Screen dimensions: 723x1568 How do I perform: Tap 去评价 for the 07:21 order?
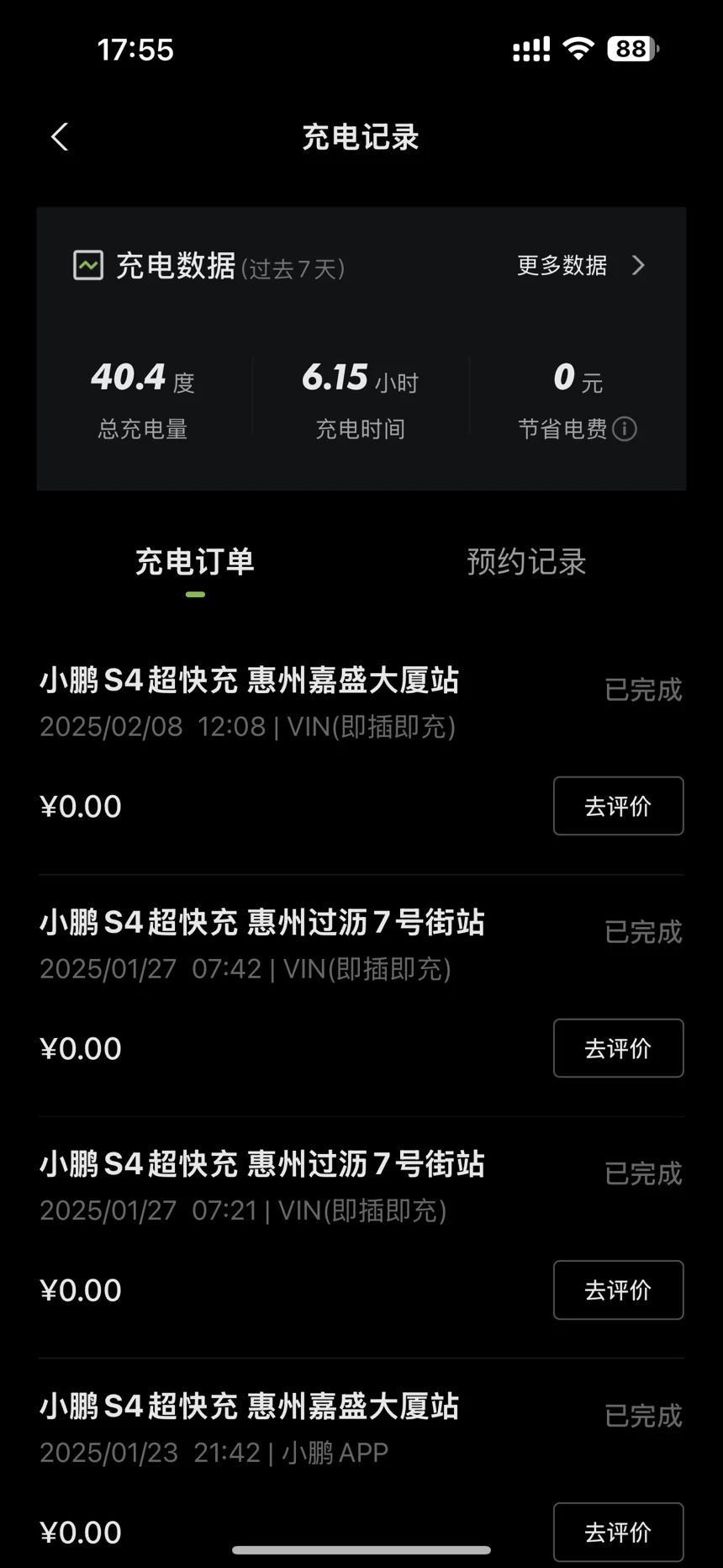[x=618, y=1290]
